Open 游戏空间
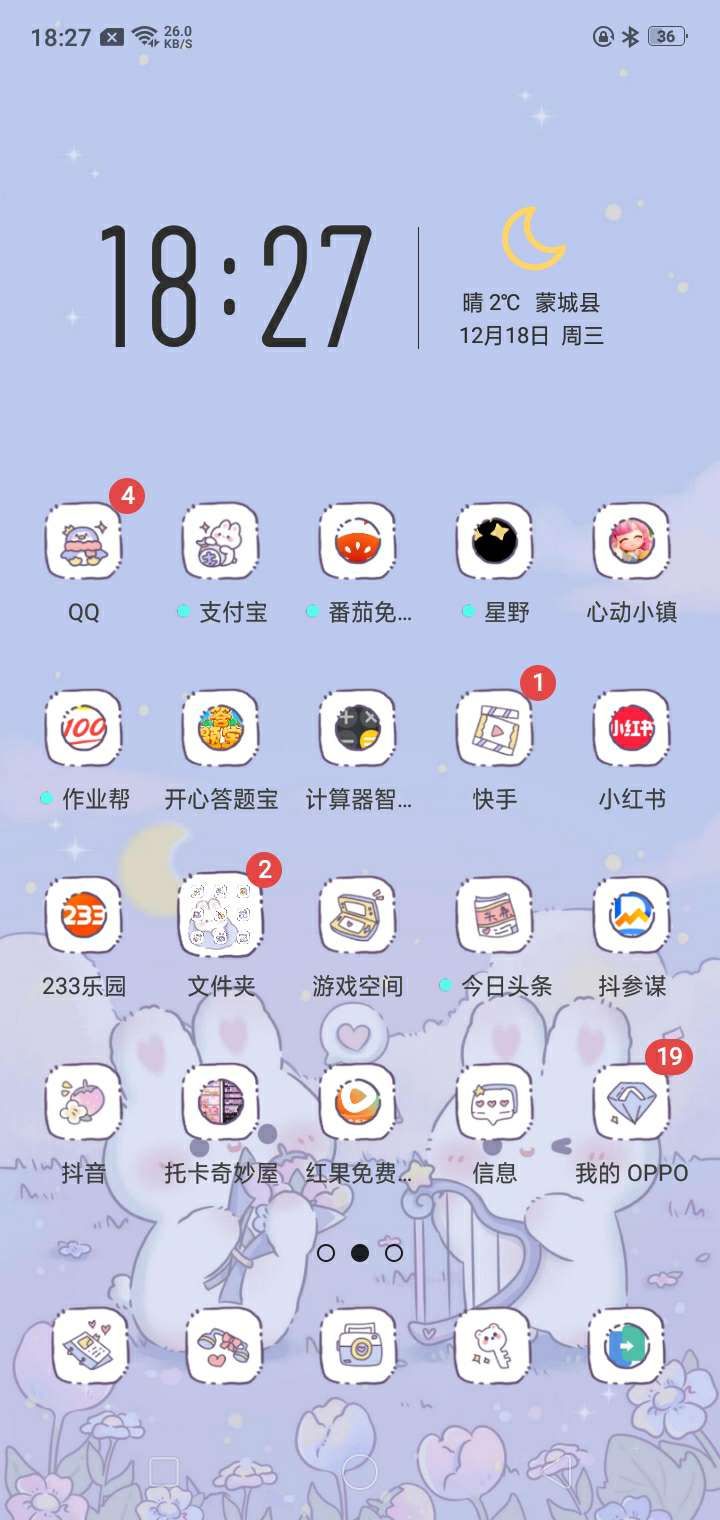 click(x=357, y=915)
